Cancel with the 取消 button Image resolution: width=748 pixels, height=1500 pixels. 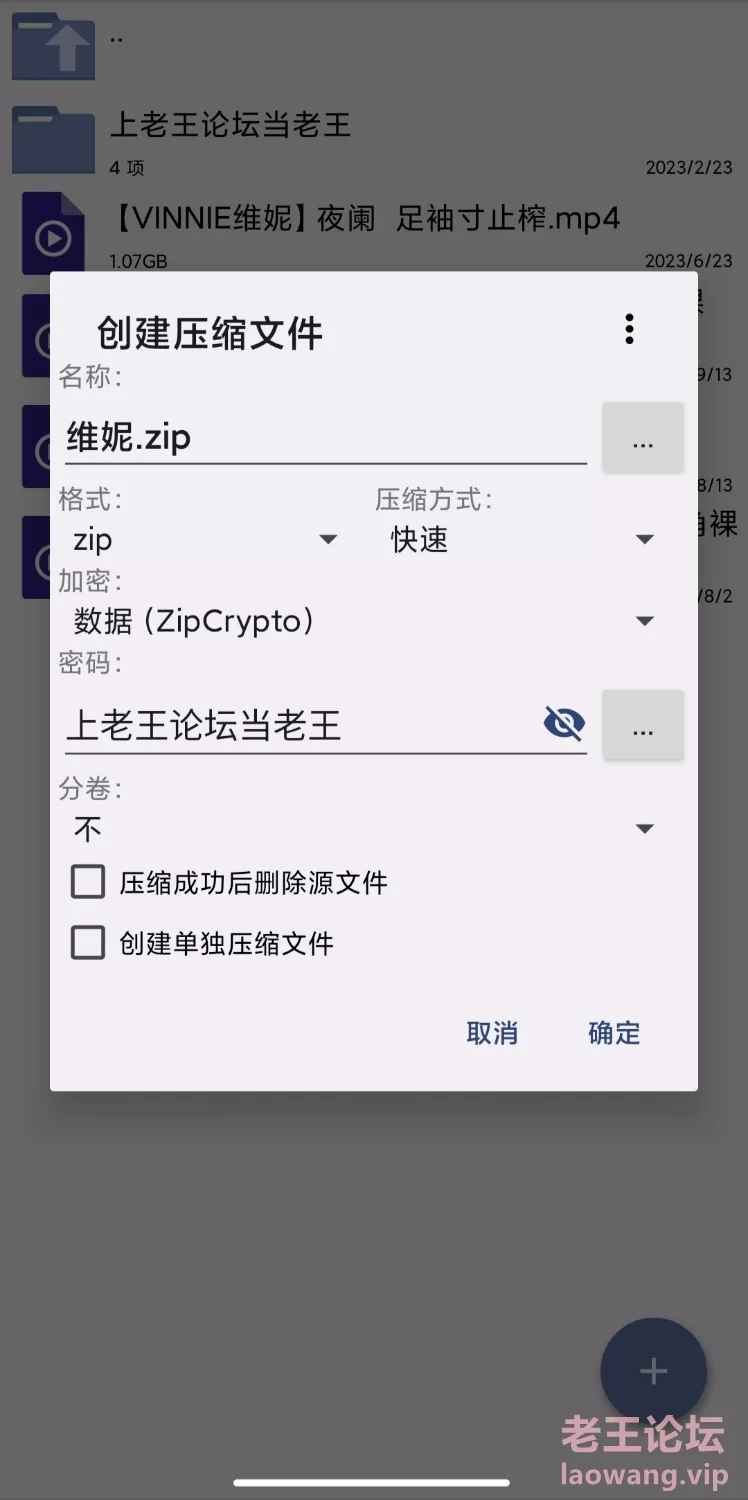tap(492, 1033)
